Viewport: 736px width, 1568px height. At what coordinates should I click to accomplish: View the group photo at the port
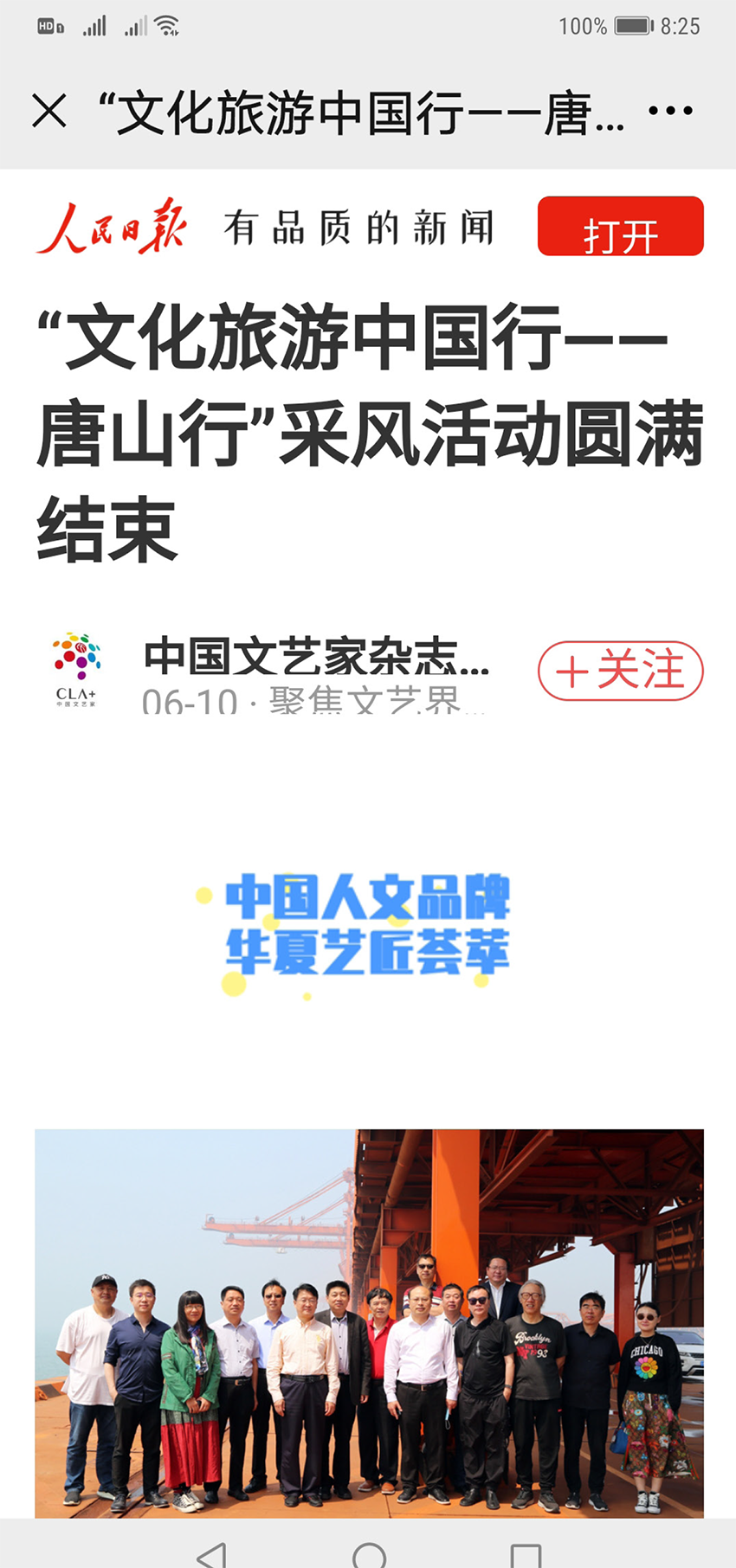tap(369, 1323)
